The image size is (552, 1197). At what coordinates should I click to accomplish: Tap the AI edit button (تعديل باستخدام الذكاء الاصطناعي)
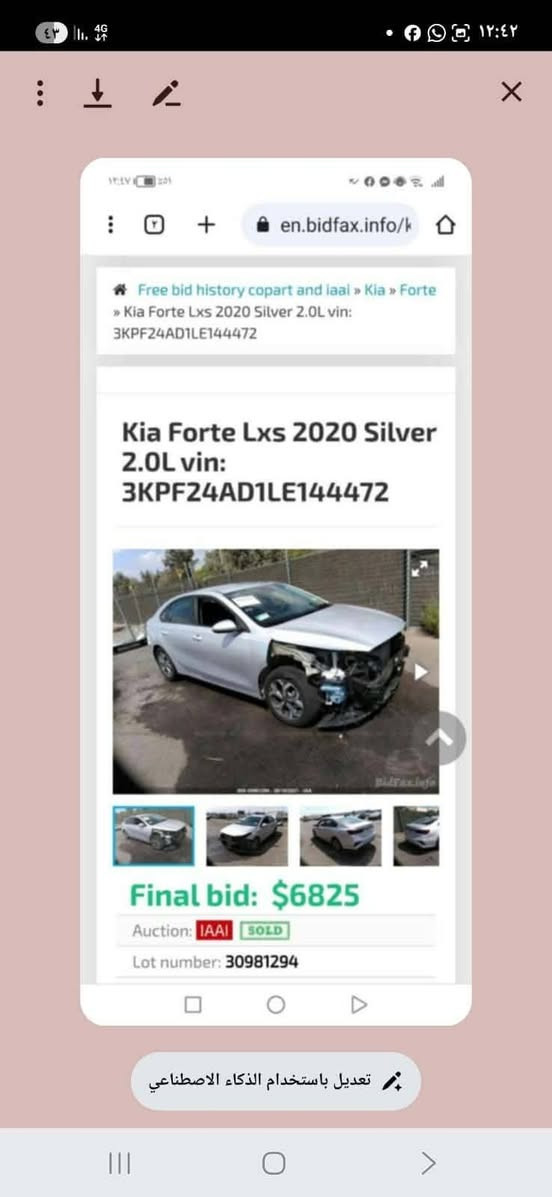(276, 1081)
